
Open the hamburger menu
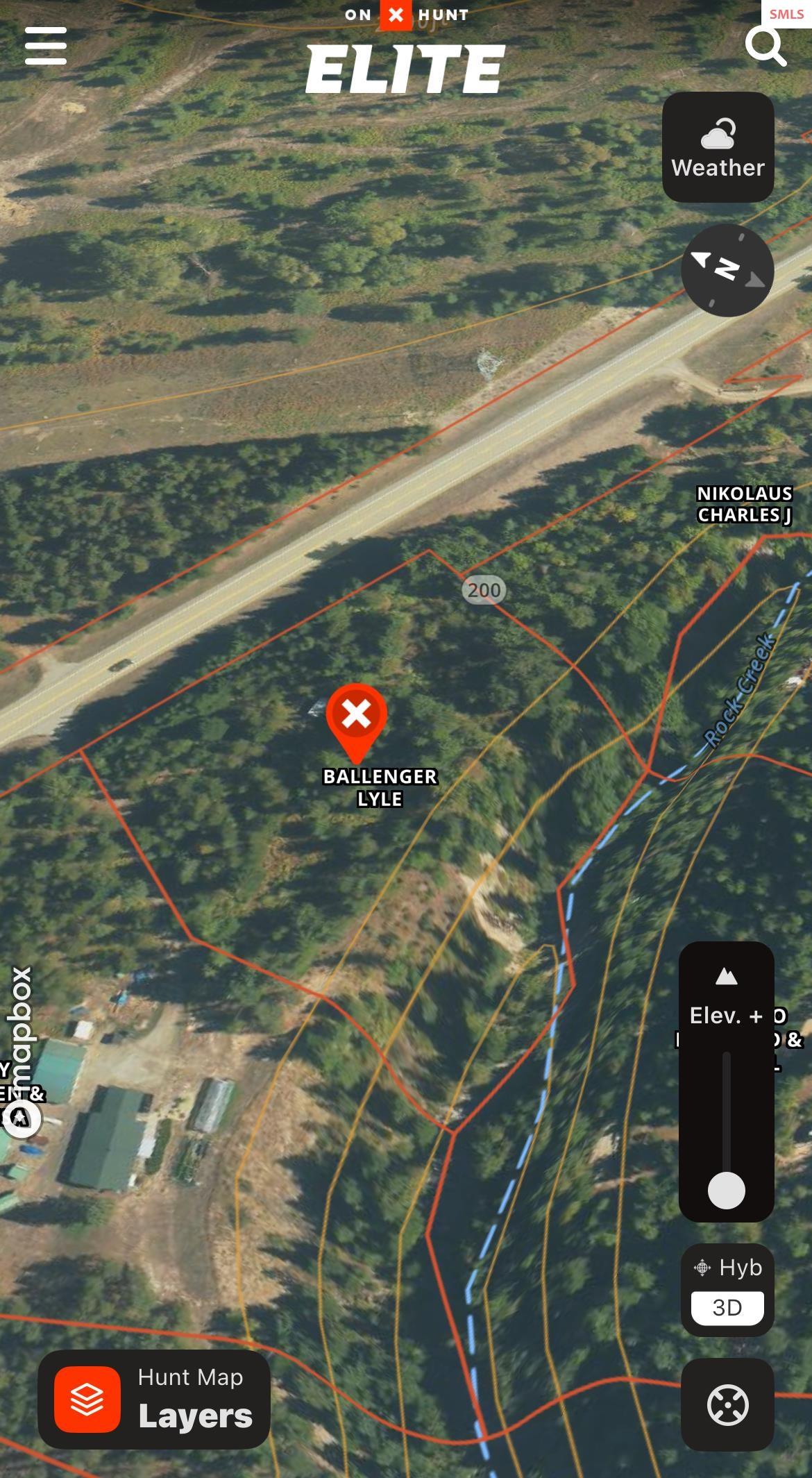(46, 46)
